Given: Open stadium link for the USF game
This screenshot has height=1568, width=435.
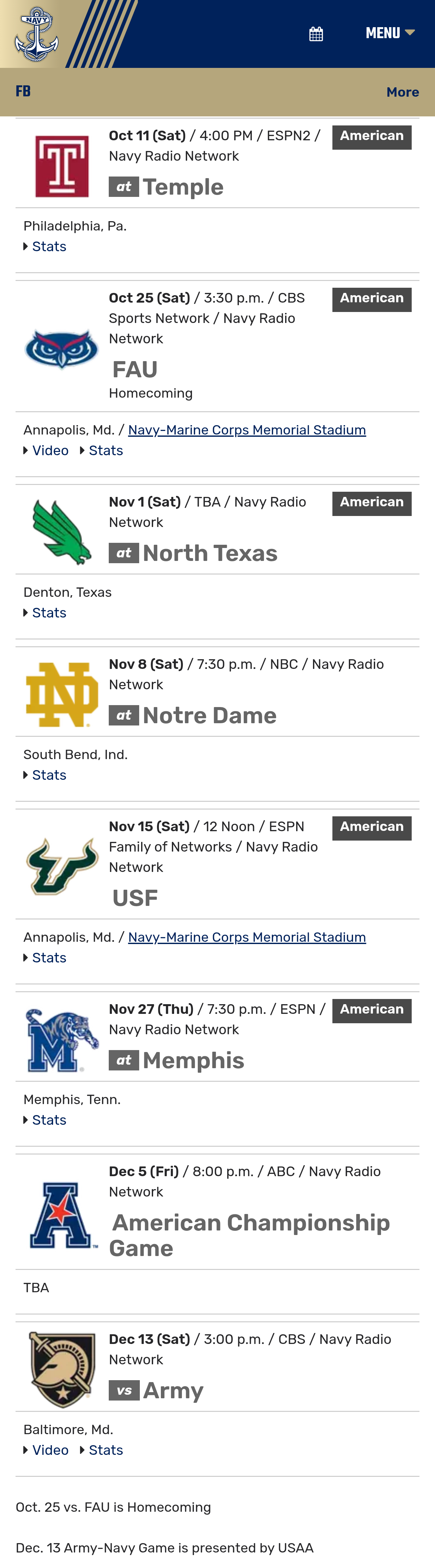Looking at the screenshot, I should [247, 937].
